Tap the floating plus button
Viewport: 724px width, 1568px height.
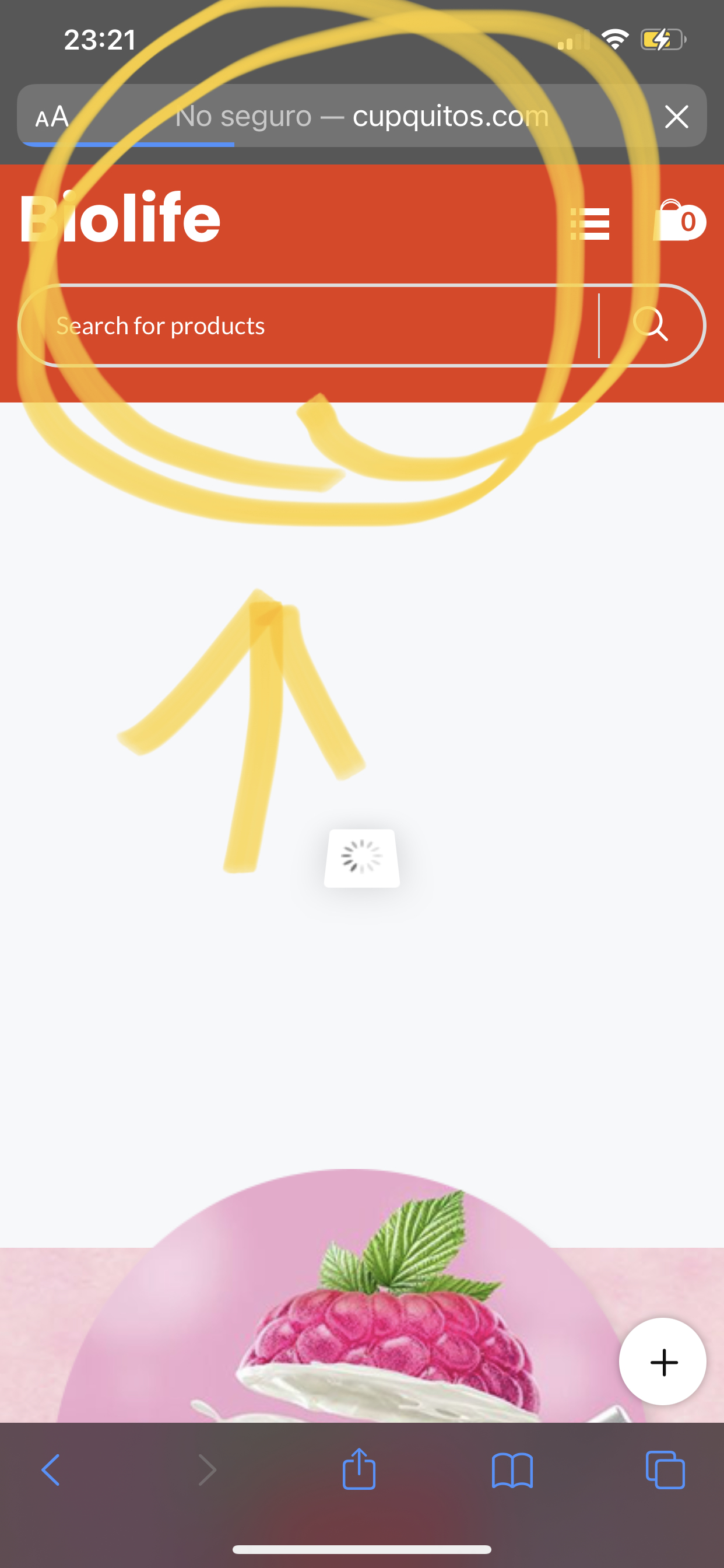663,1362
